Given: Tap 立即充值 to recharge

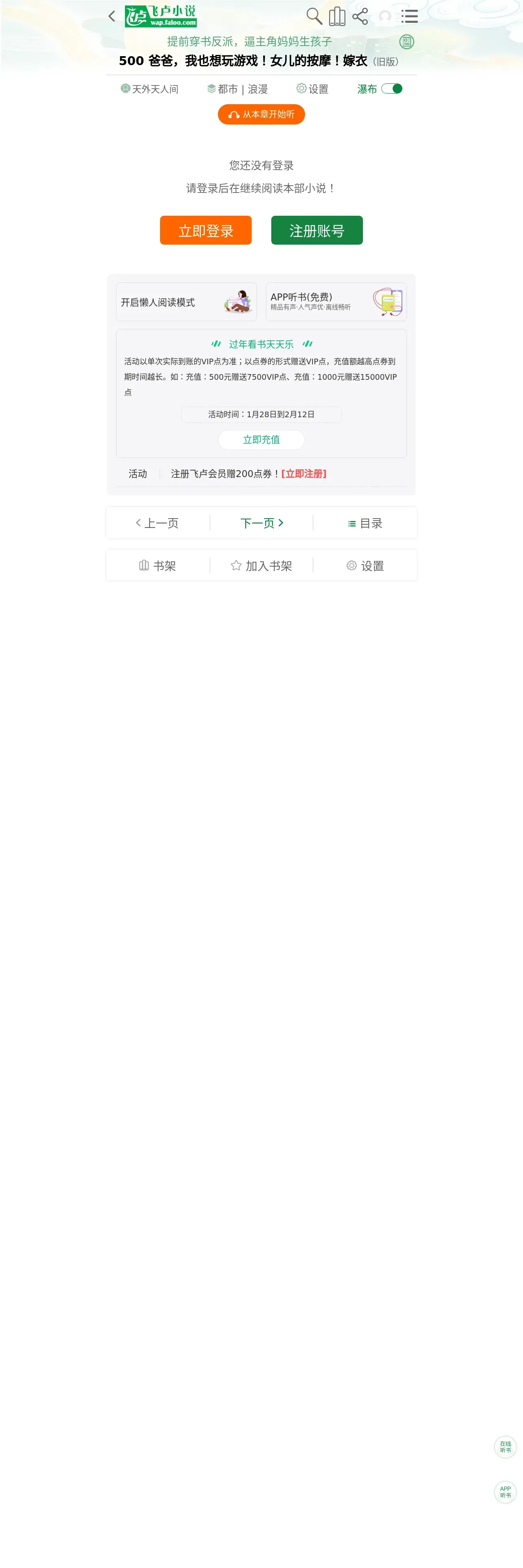Looking at the screenshot, I should coord(261,440).
